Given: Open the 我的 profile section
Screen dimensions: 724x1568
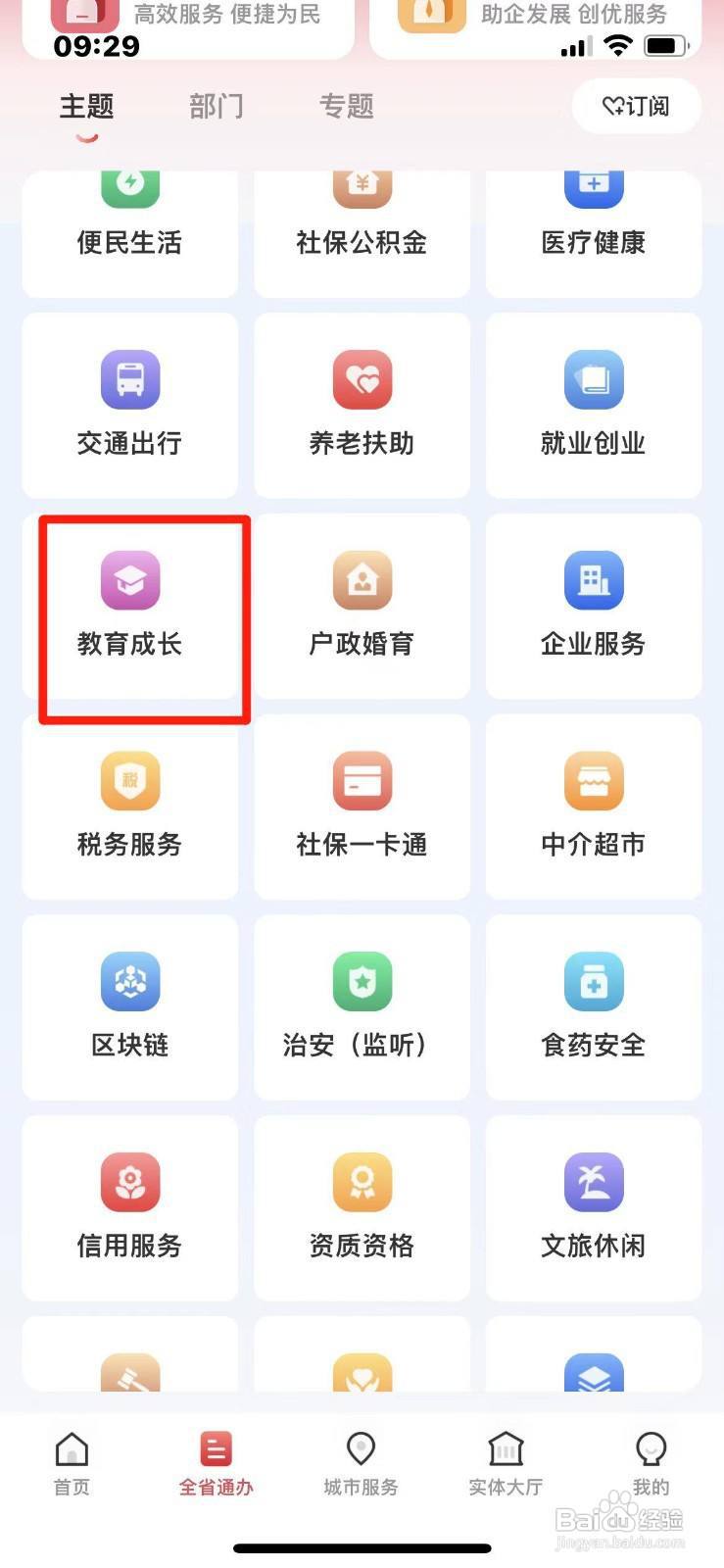Looking at the screenshot, I should click(651, 1465).
